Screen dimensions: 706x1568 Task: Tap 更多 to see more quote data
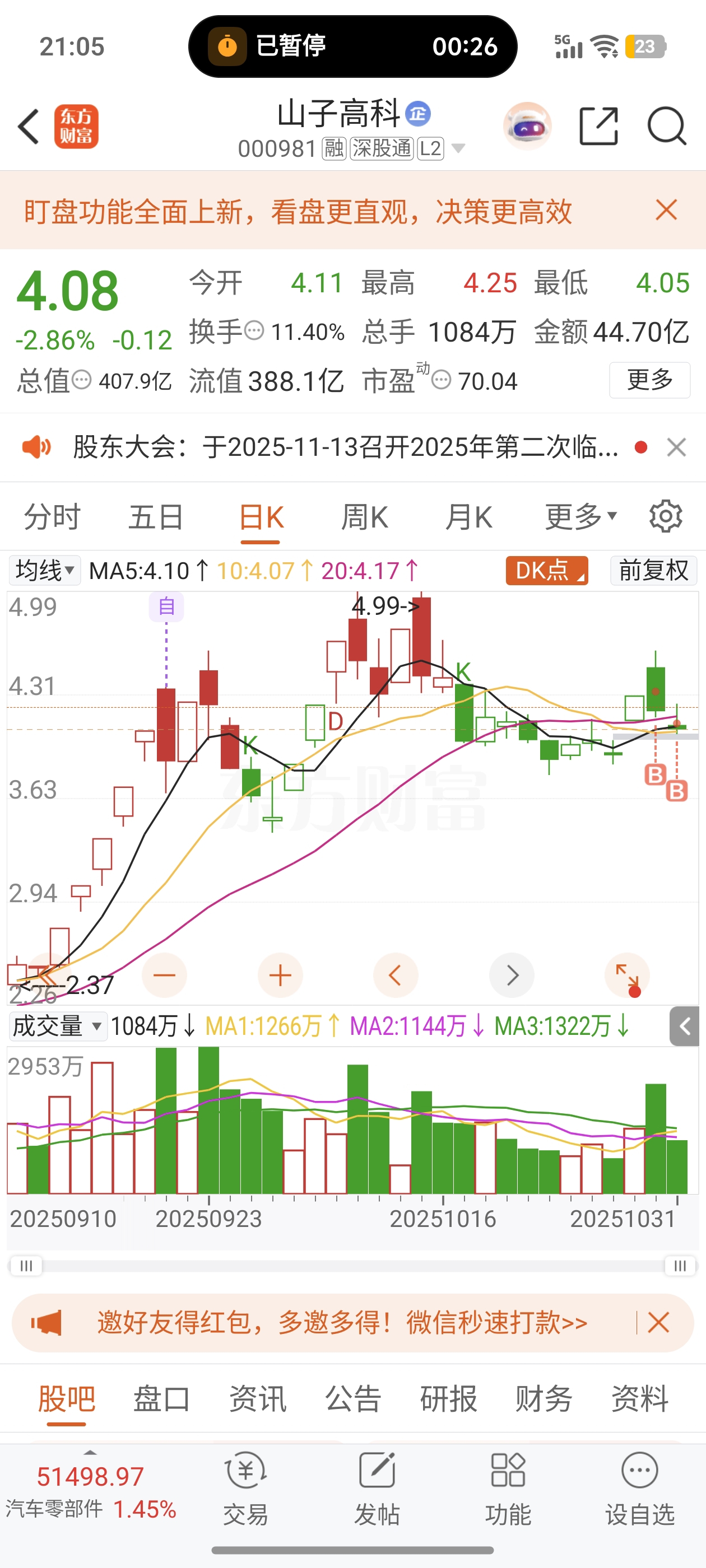(x=649, y=380)
